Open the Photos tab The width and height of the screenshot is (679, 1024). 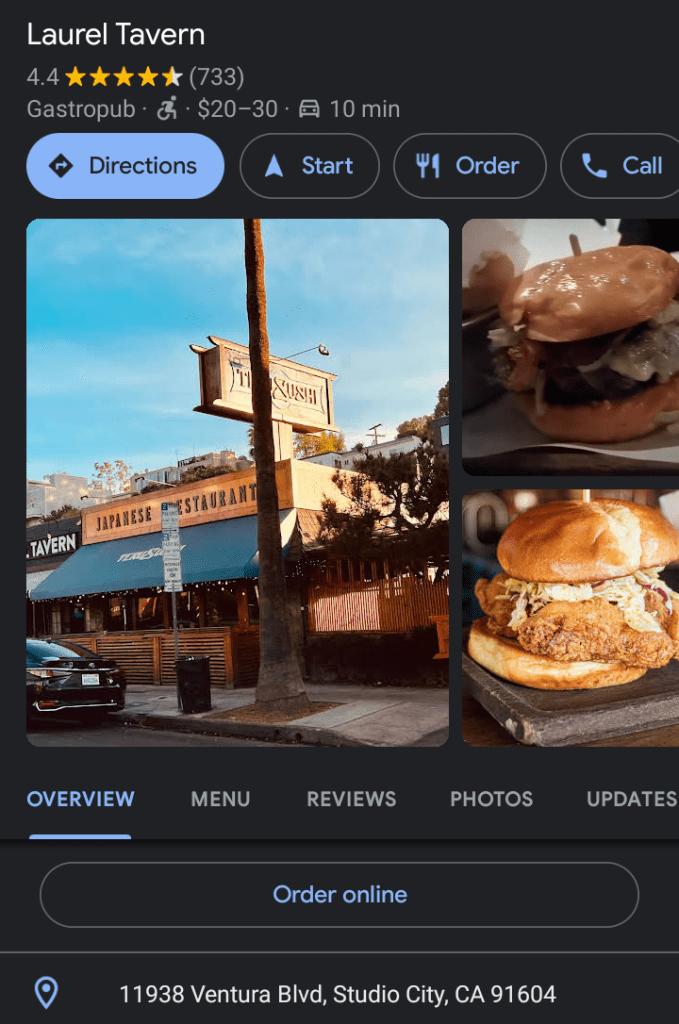[x=491, y=799]
